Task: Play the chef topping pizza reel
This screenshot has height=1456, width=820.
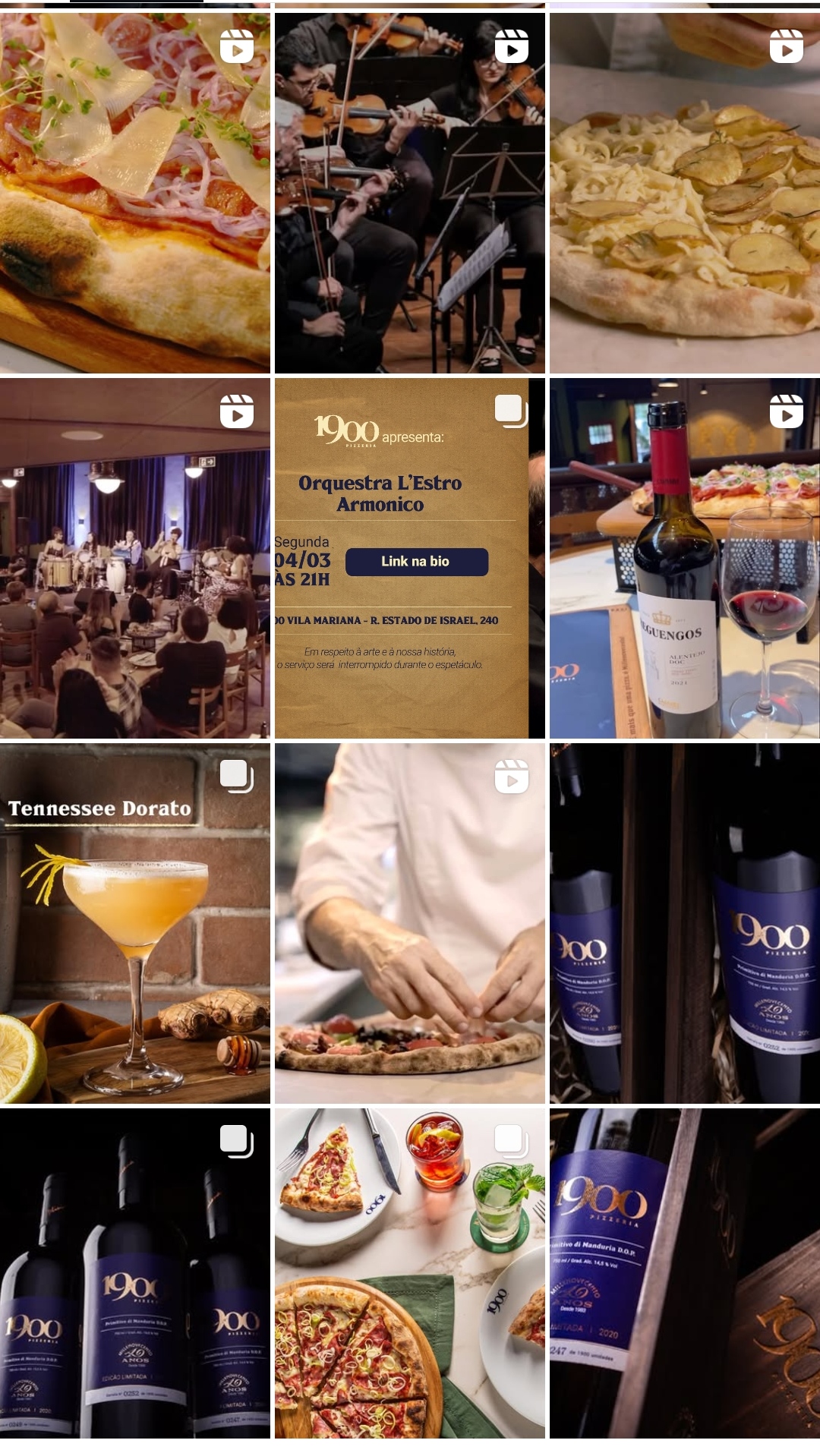Action: (x=409, y=922)
